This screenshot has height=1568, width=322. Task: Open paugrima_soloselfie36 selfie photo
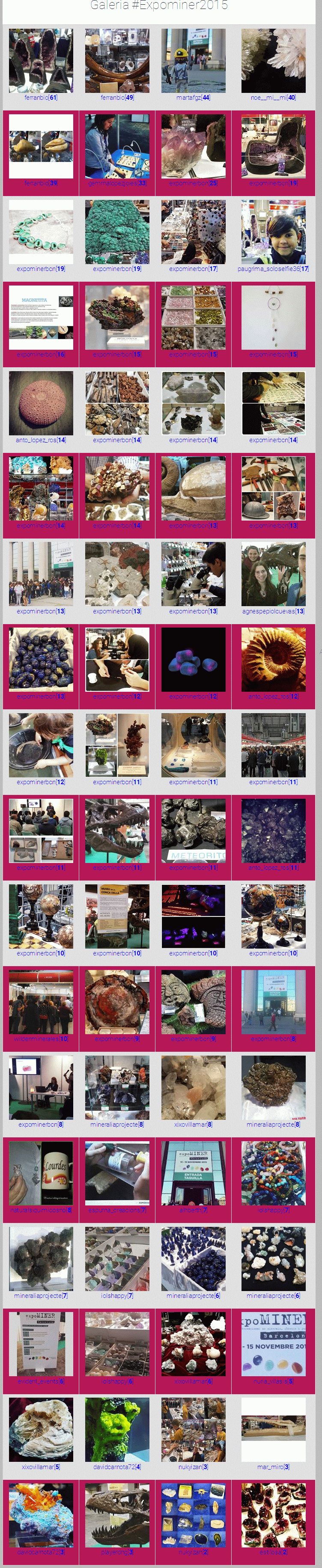273,232
